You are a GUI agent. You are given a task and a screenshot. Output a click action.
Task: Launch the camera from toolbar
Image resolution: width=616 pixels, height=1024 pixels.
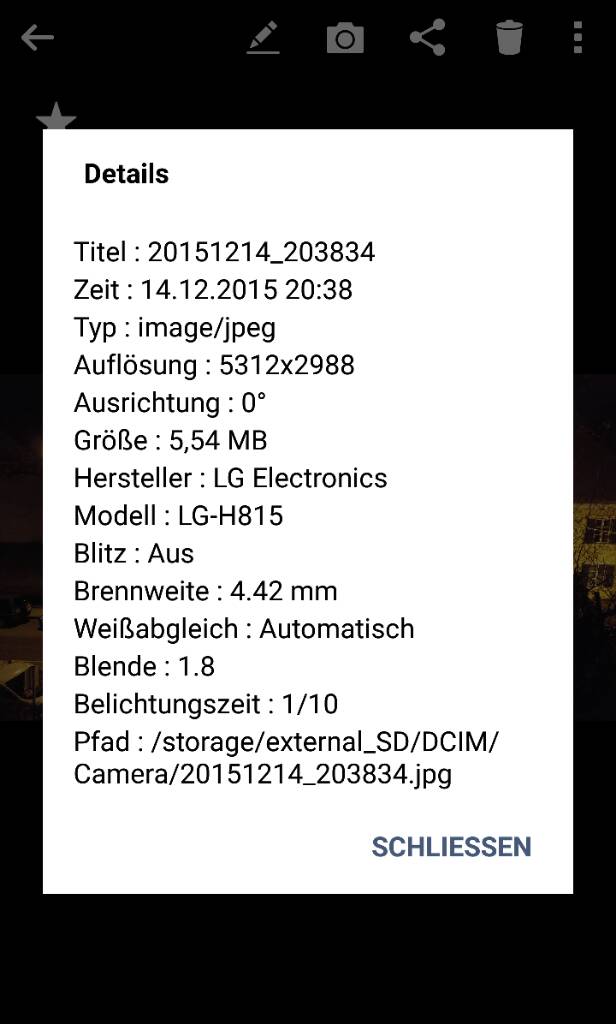[345, 38]
